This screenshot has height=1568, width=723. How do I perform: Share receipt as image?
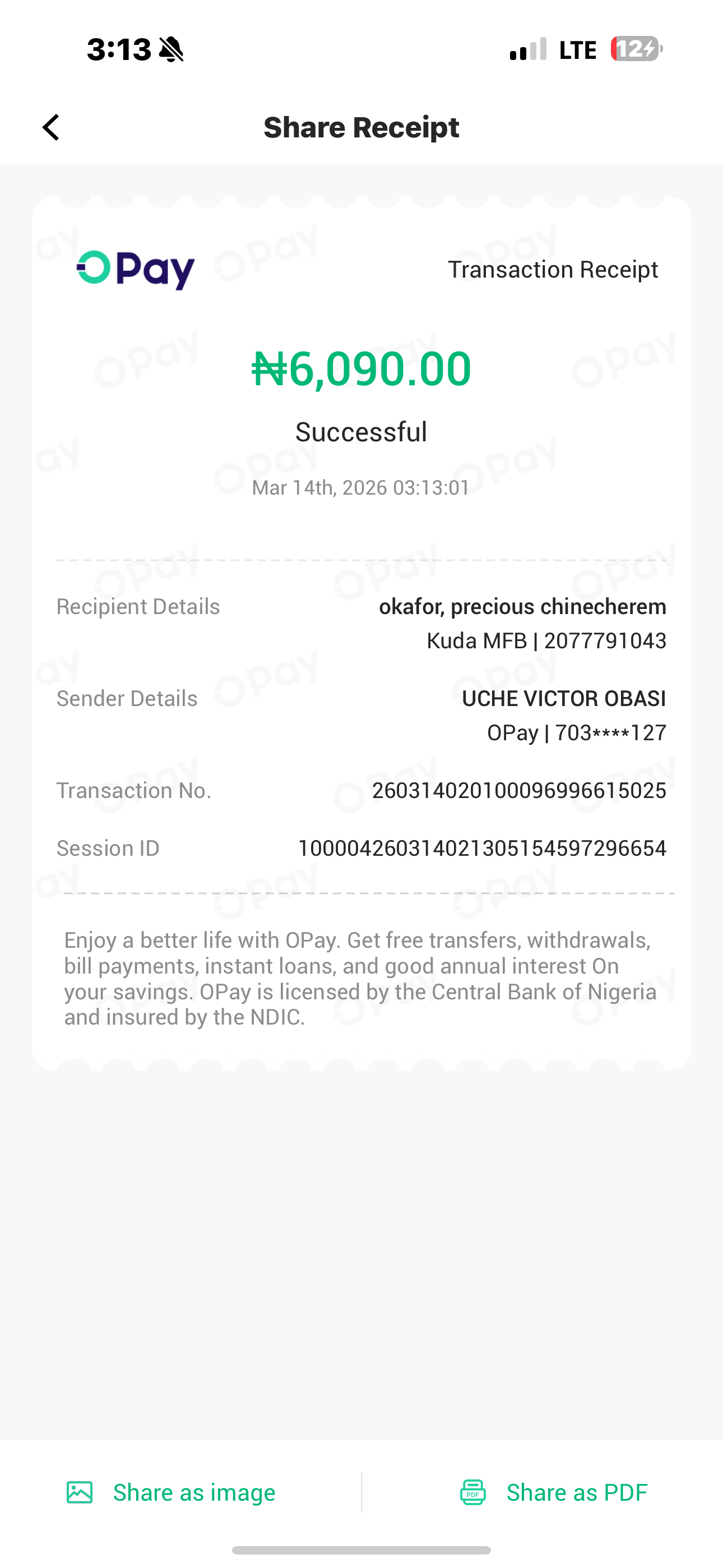coord(172,1492)
